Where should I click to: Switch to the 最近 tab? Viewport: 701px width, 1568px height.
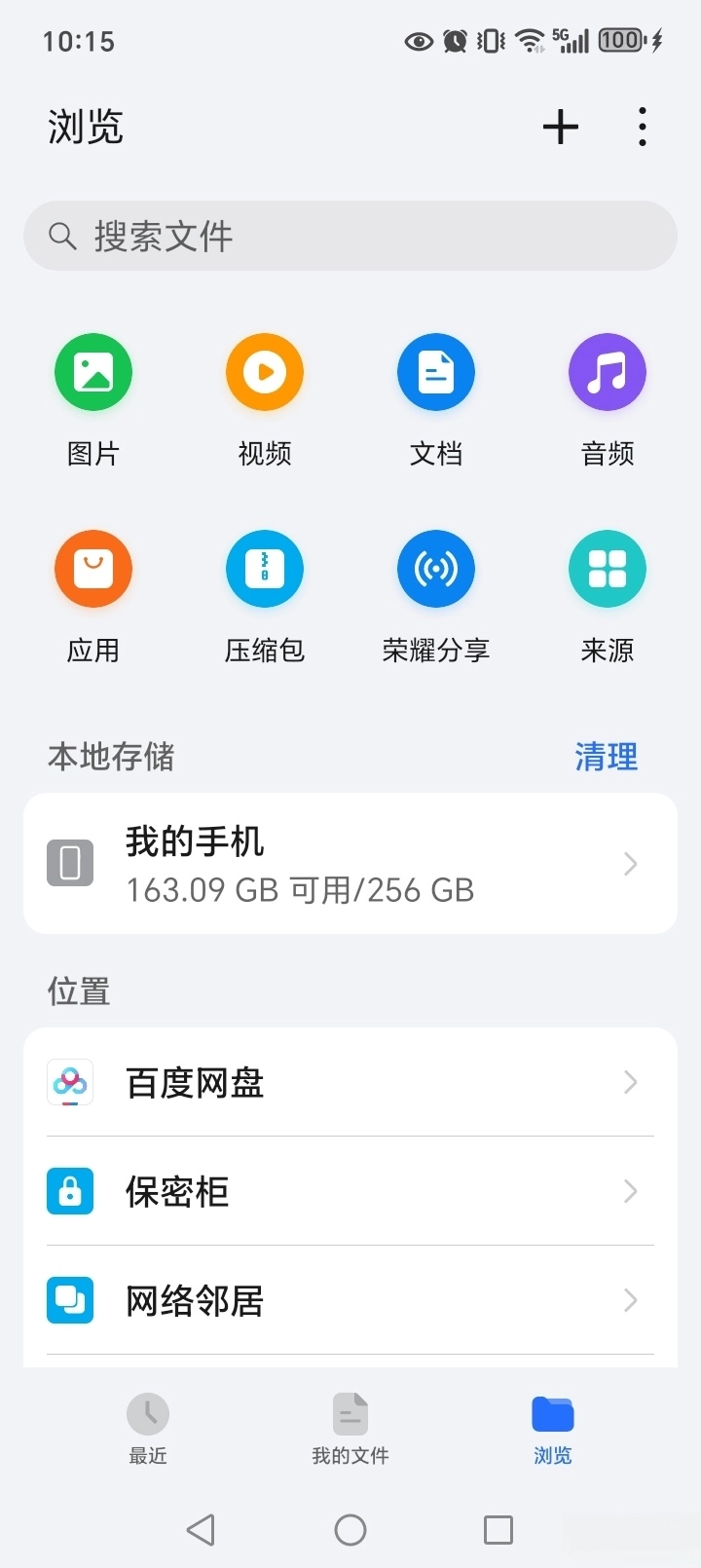click(x=148, y=1428)
